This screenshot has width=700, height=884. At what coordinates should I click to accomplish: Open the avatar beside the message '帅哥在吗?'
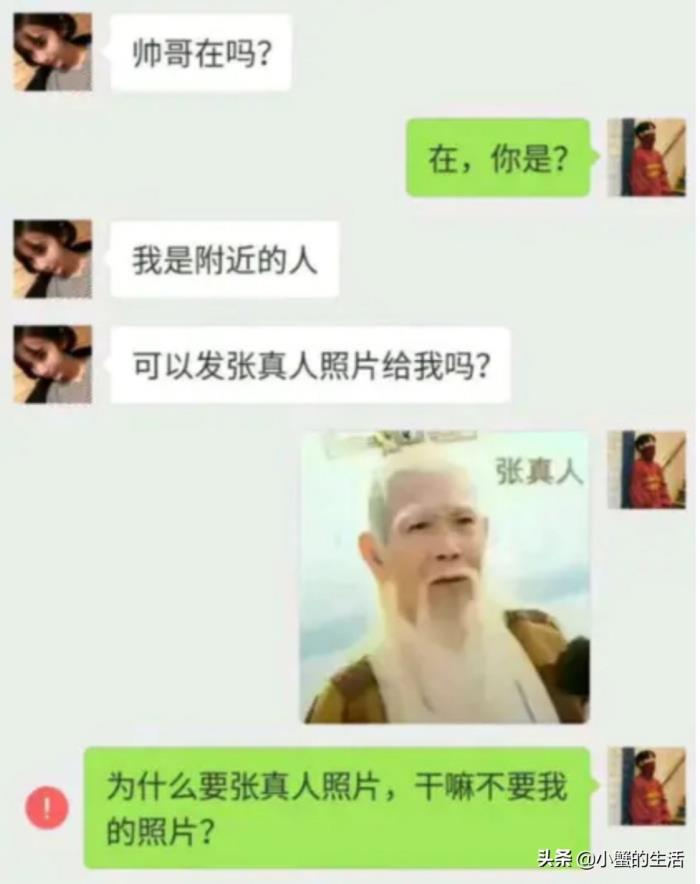tap(53, 52)
